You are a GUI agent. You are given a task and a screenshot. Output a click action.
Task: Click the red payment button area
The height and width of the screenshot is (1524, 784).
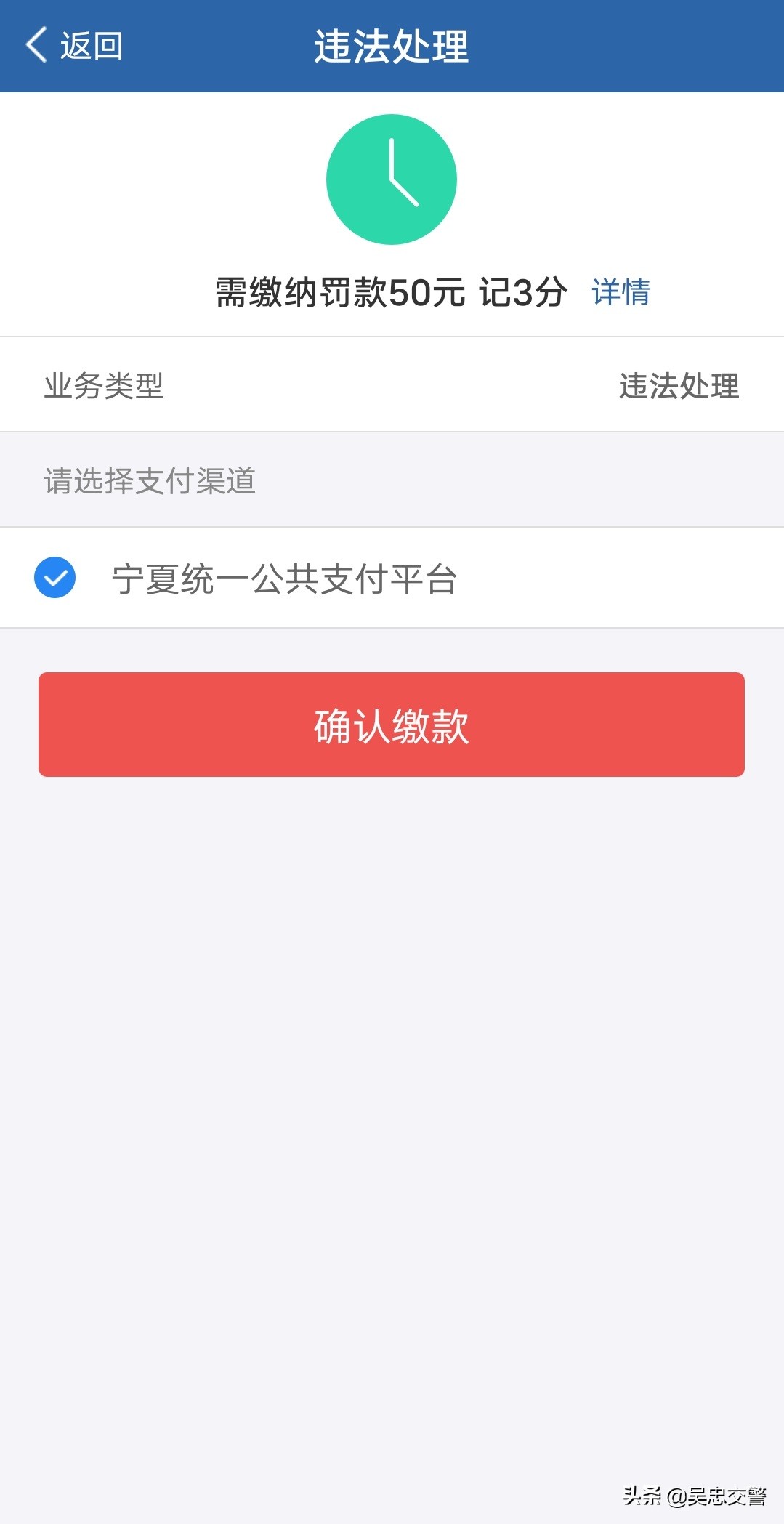pyautogui.click(x=392, y=724)
